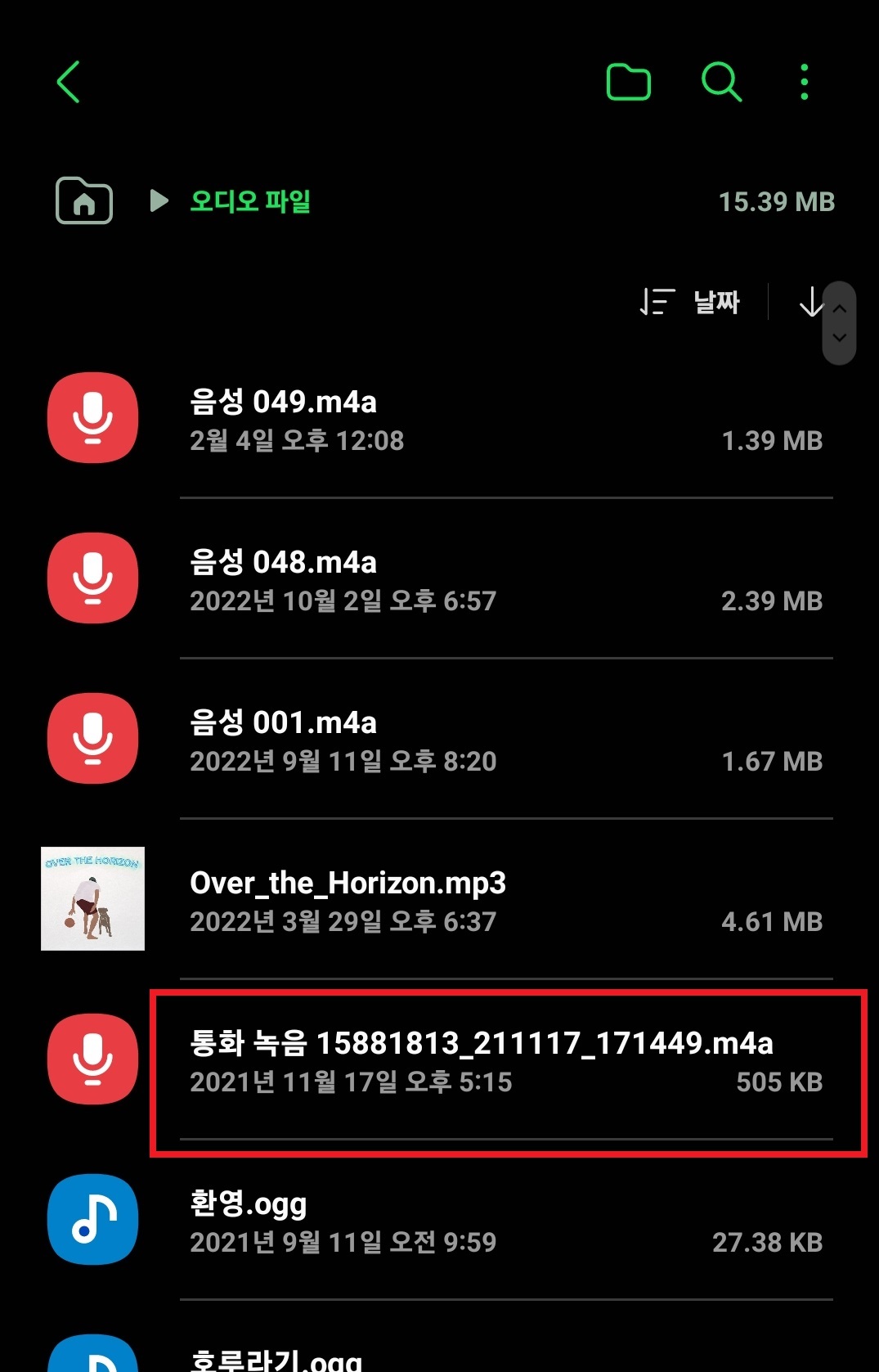Open the three-dot more options menu

click(805, 81)
